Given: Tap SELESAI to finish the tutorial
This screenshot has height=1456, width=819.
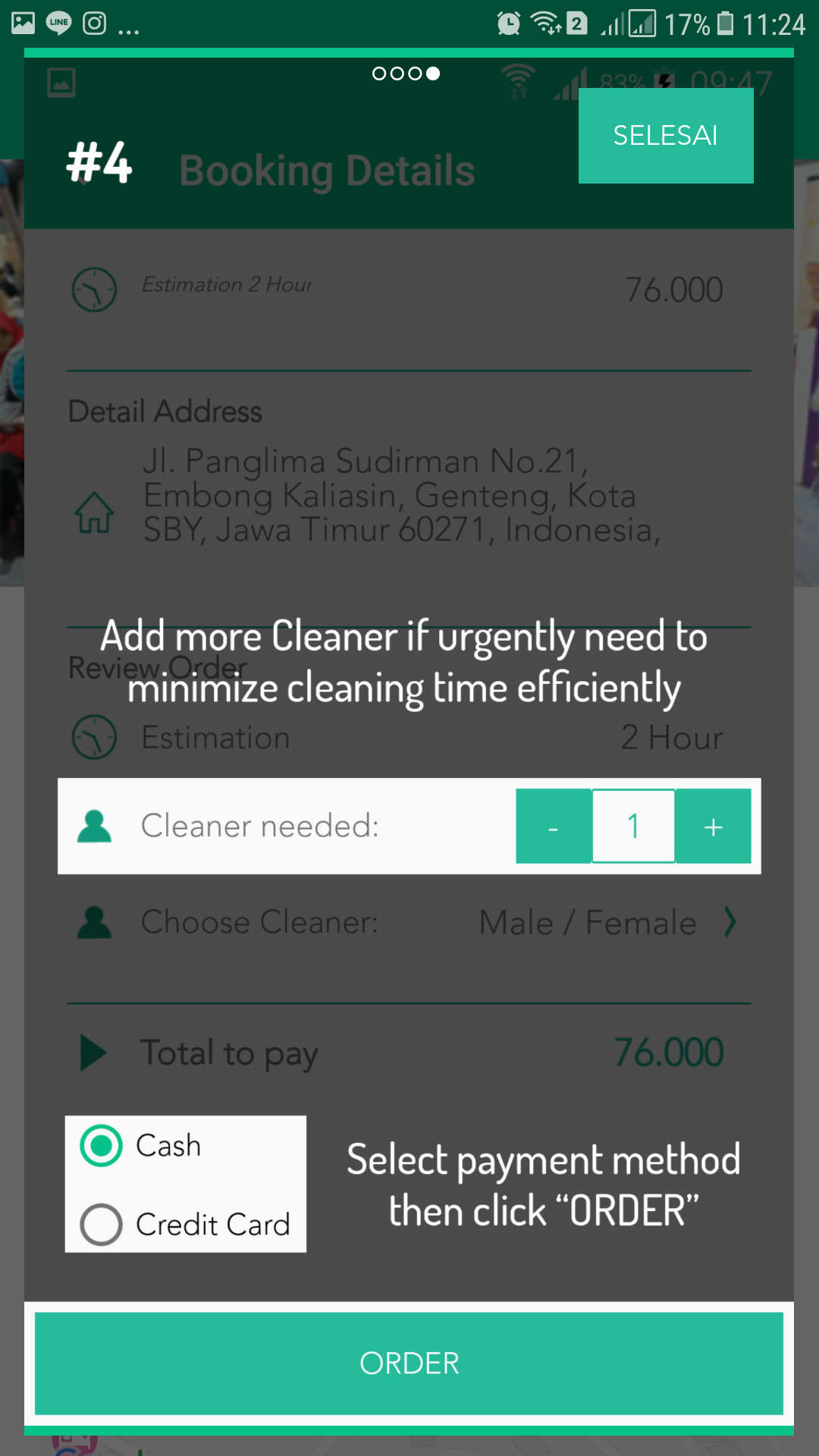Looking at the screenshot, I should pyautogui.click(x=665, y=136).
